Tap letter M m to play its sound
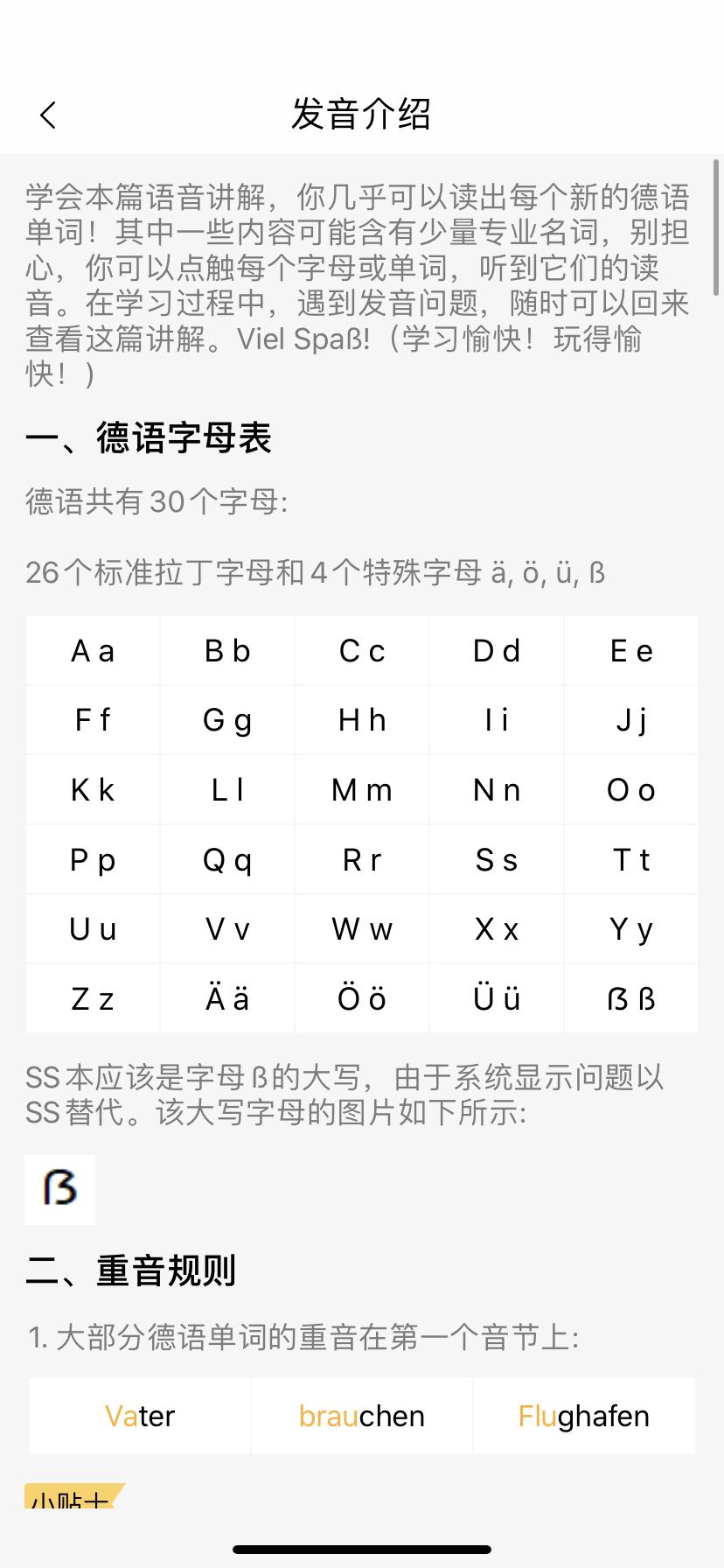This screenshot has width=724, height=1568. pos(361,789)
